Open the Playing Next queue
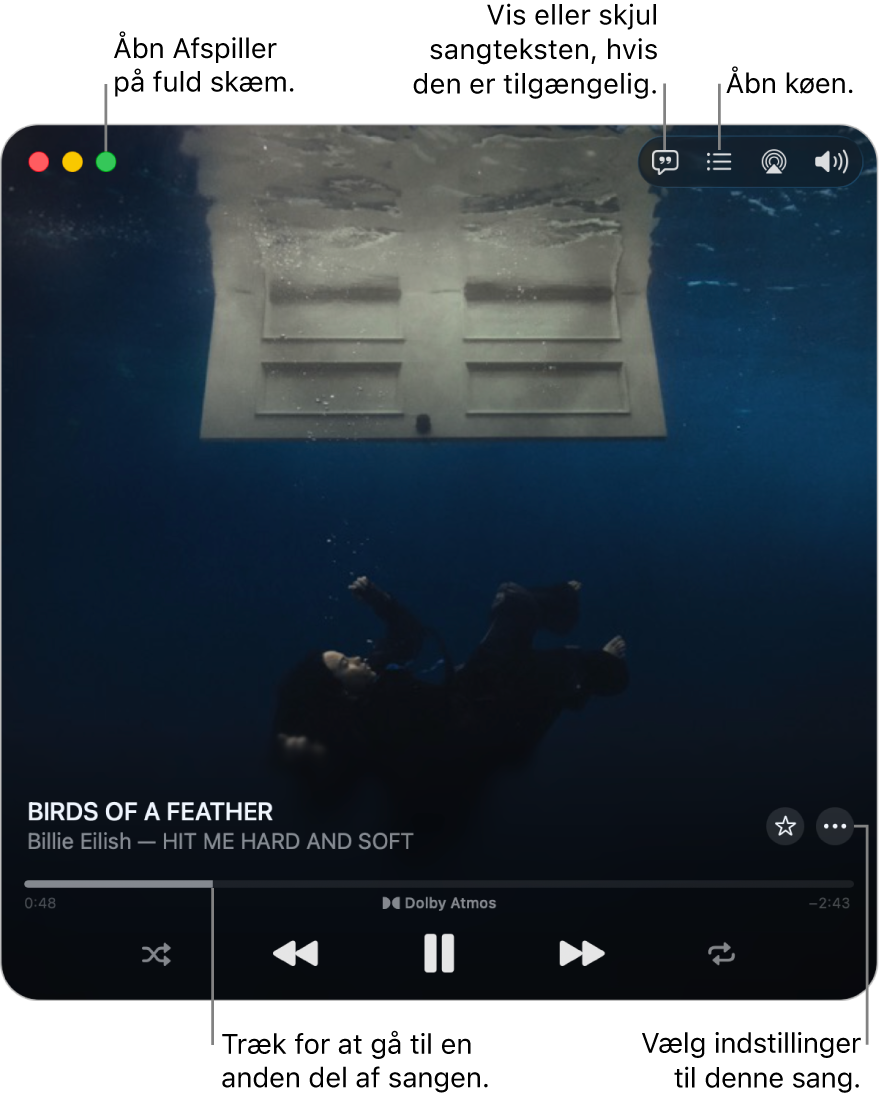Screen dimensions: 880x1099 point(719,162)
